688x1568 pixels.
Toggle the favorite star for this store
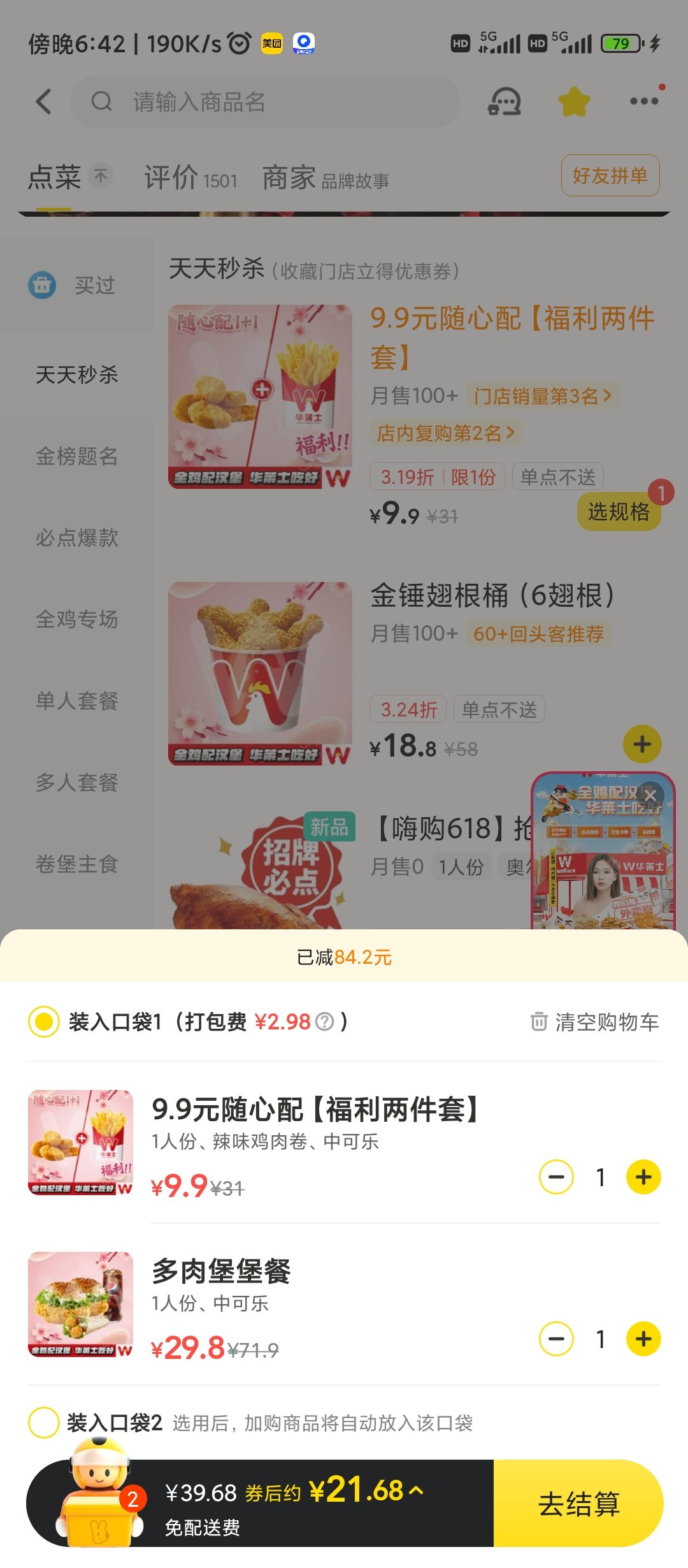pyautogui.click(x=574, y=101)
